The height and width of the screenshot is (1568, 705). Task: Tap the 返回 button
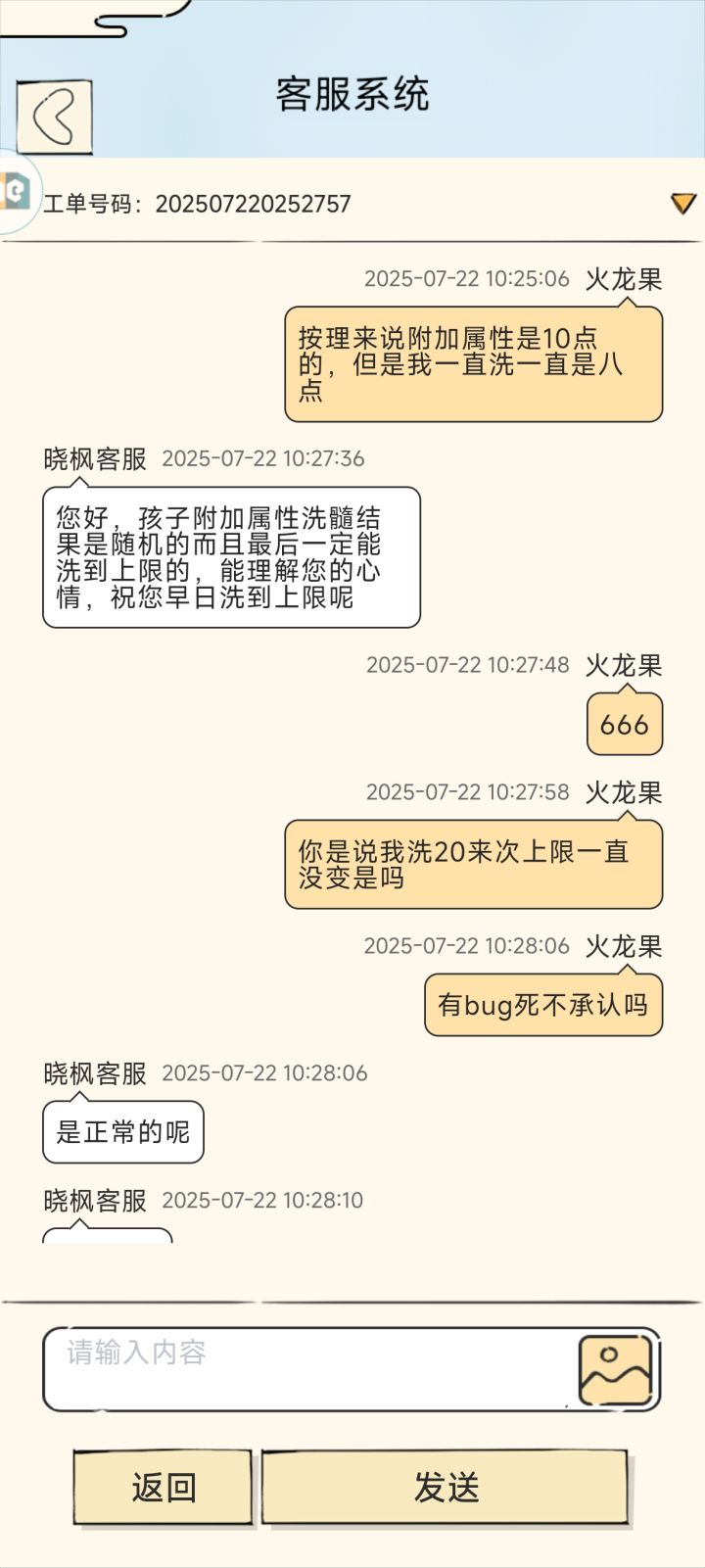pos(164,1488)
